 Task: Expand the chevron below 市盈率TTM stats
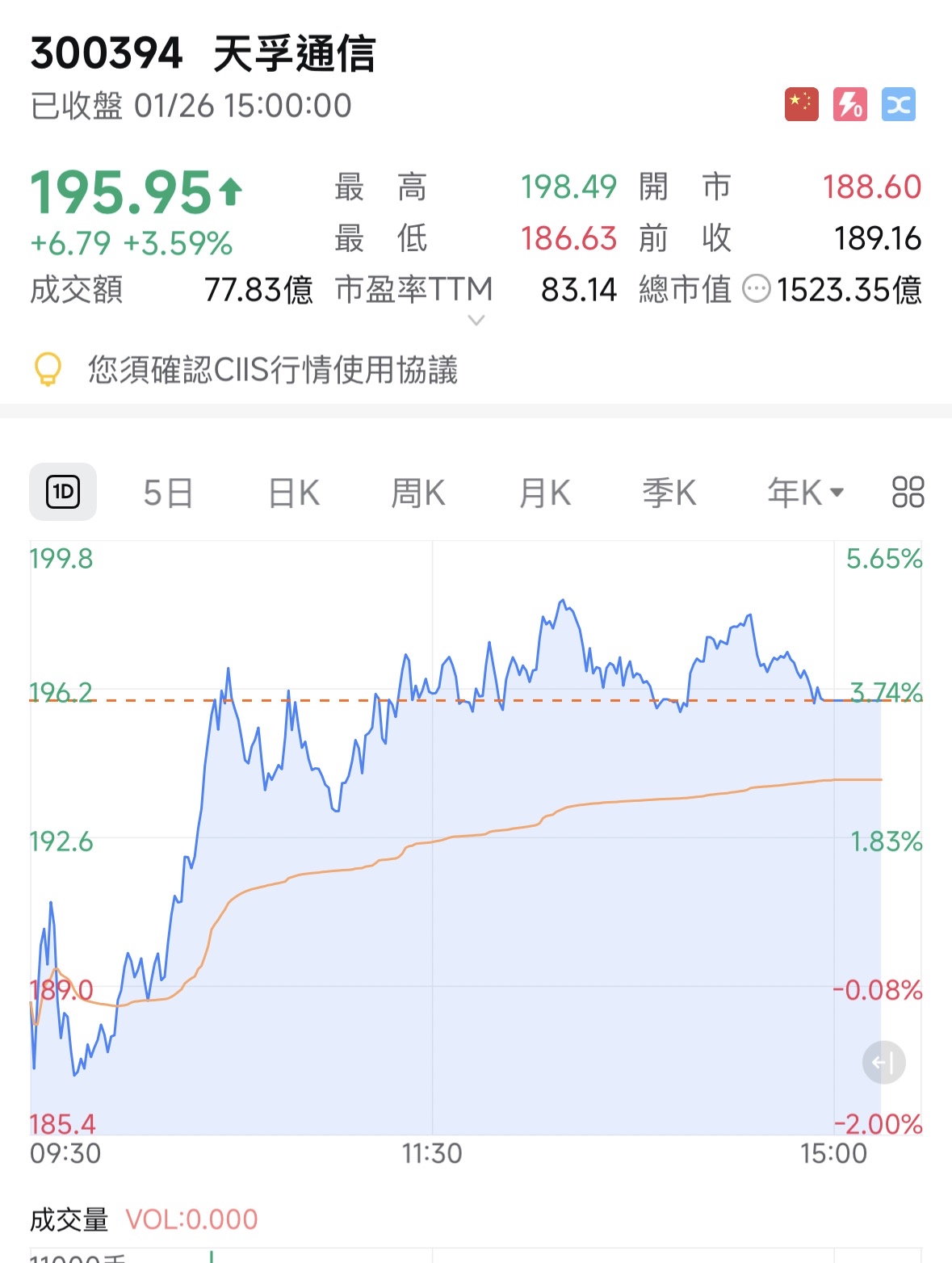tap(476, 321)
